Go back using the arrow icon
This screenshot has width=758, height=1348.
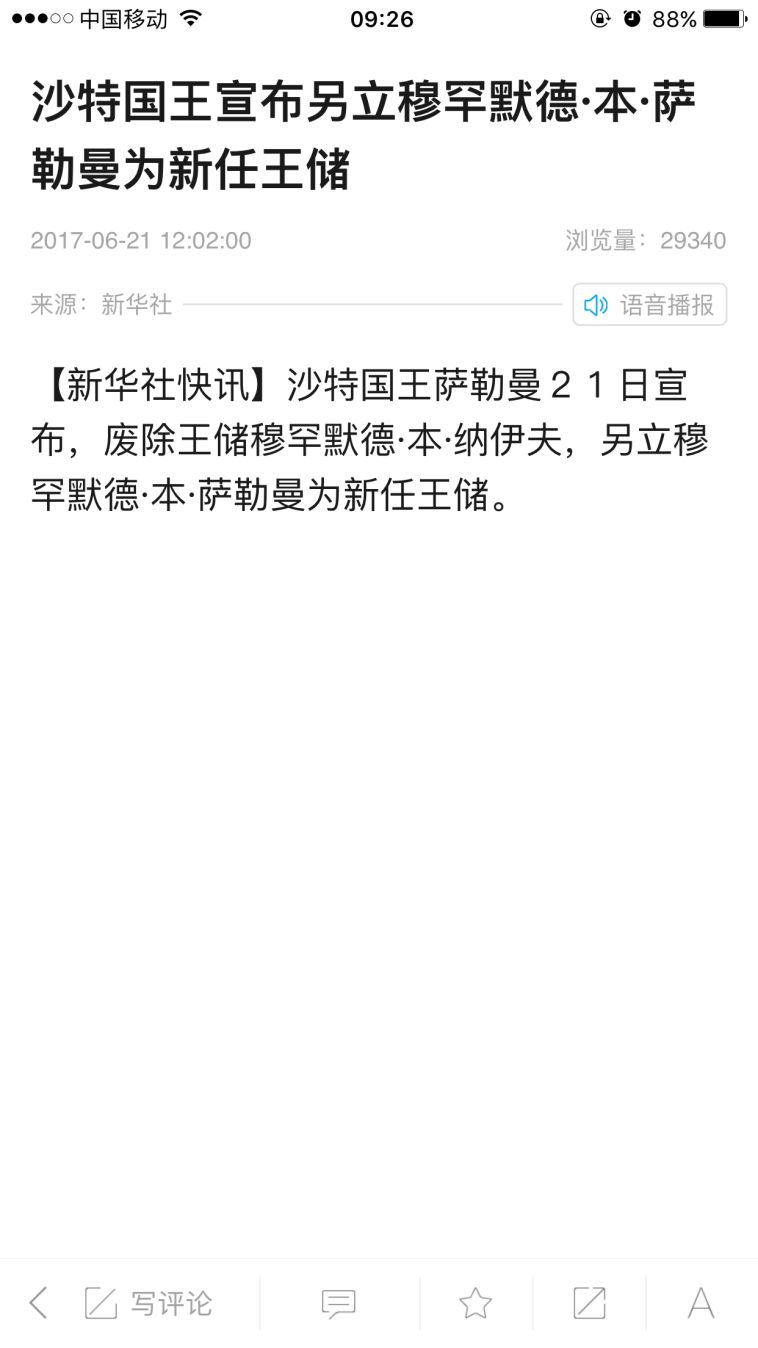tap(39, 1303)
